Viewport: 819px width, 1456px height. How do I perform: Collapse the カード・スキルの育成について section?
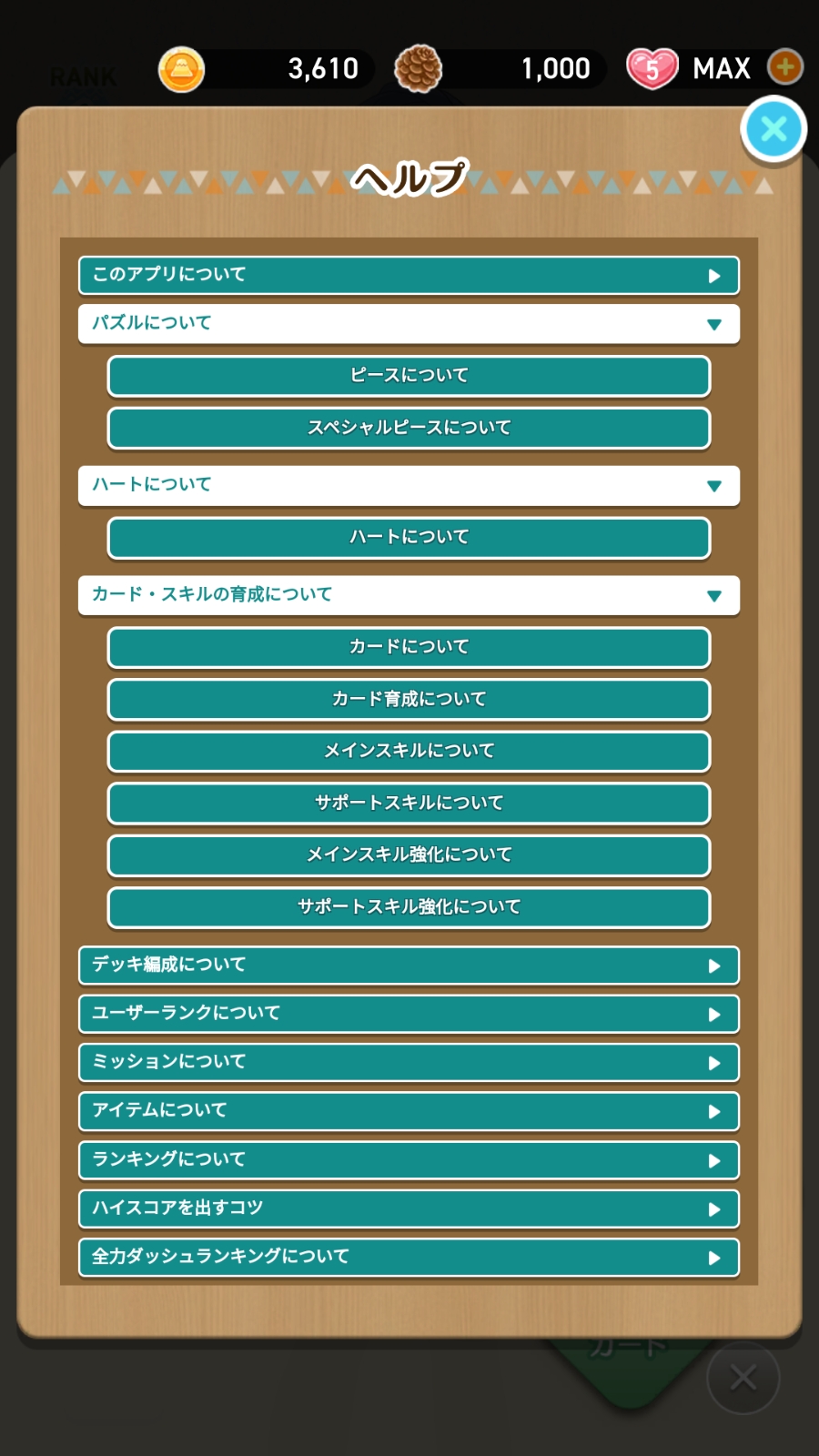[x=409, y=595]
